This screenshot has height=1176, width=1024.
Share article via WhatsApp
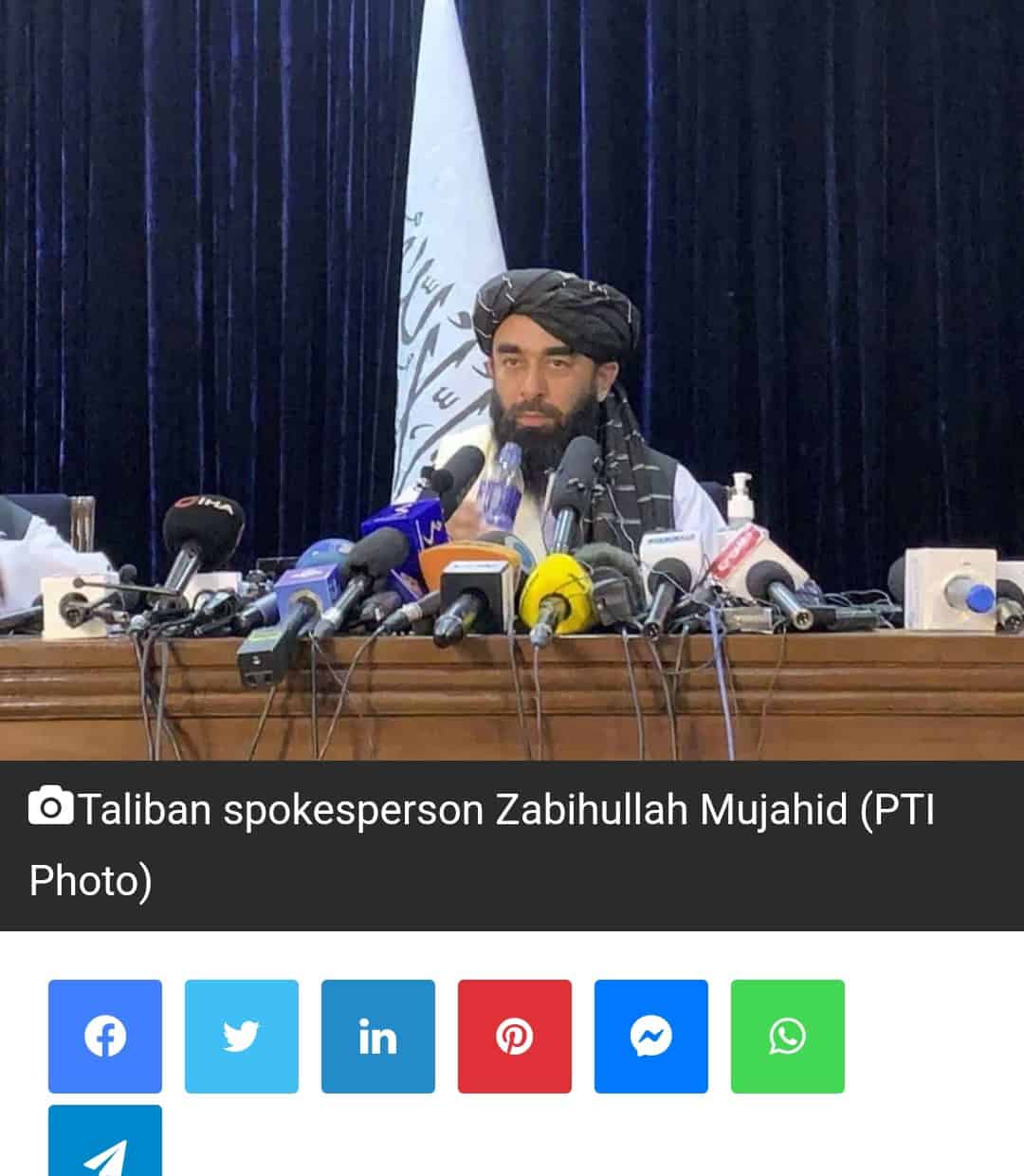788,1036
